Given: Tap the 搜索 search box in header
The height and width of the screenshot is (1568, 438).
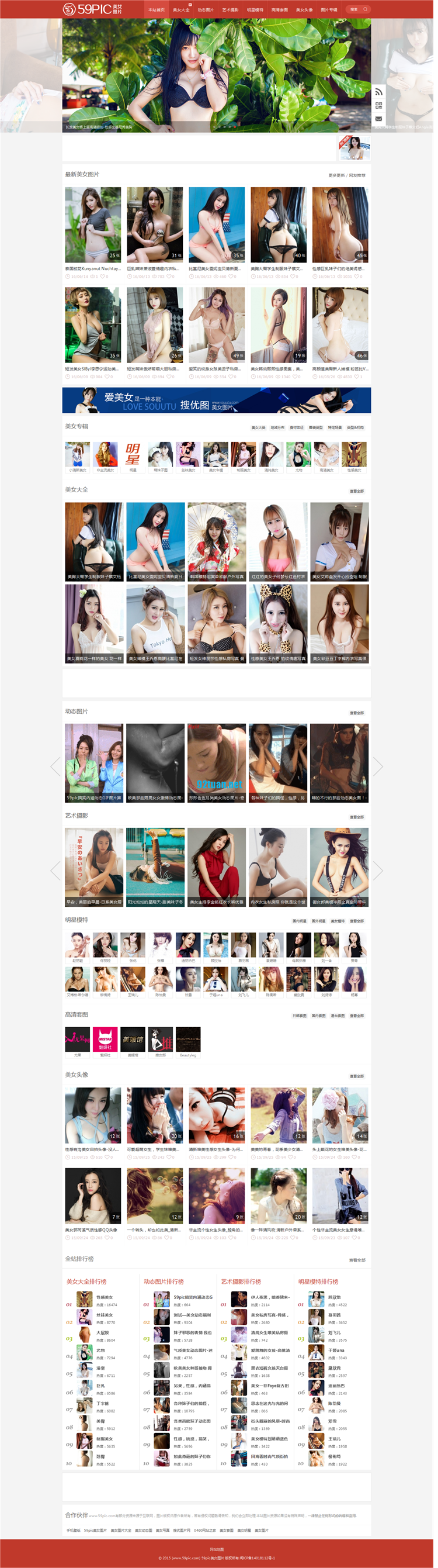Looking at the screenshot, I should point(359,9).
